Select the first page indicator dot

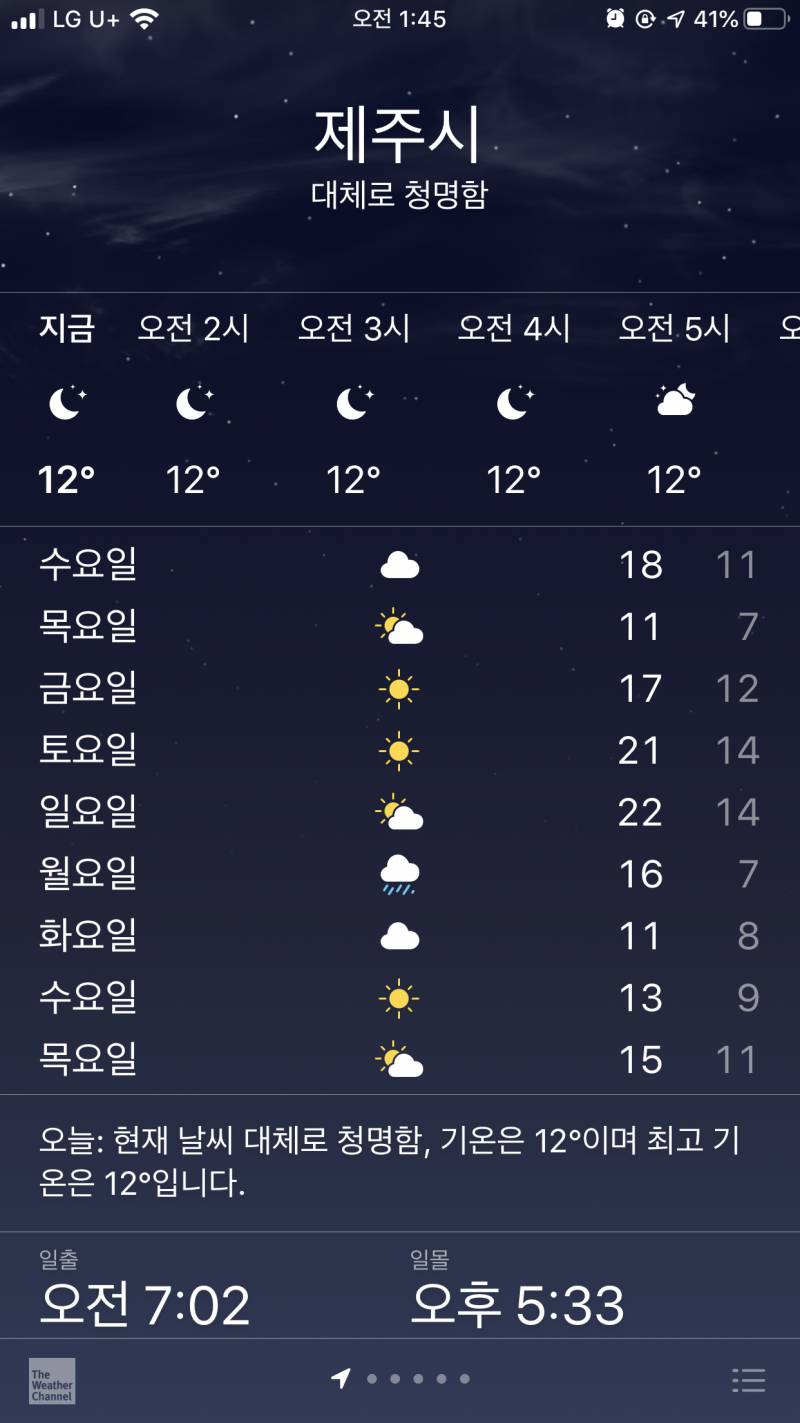(371, 1378)
